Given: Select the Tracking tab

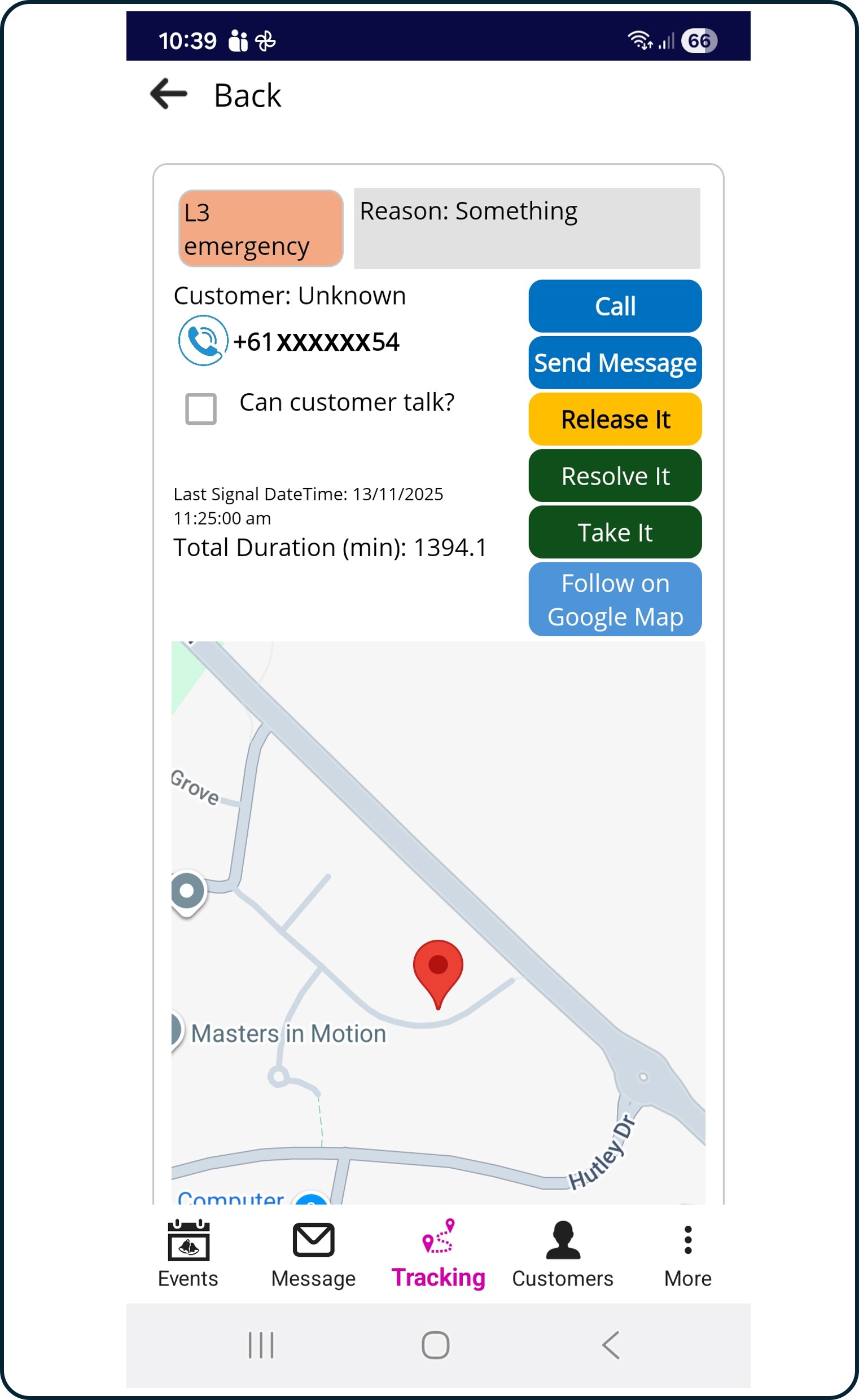Looking at the screenshot, I should point(438,1253).
